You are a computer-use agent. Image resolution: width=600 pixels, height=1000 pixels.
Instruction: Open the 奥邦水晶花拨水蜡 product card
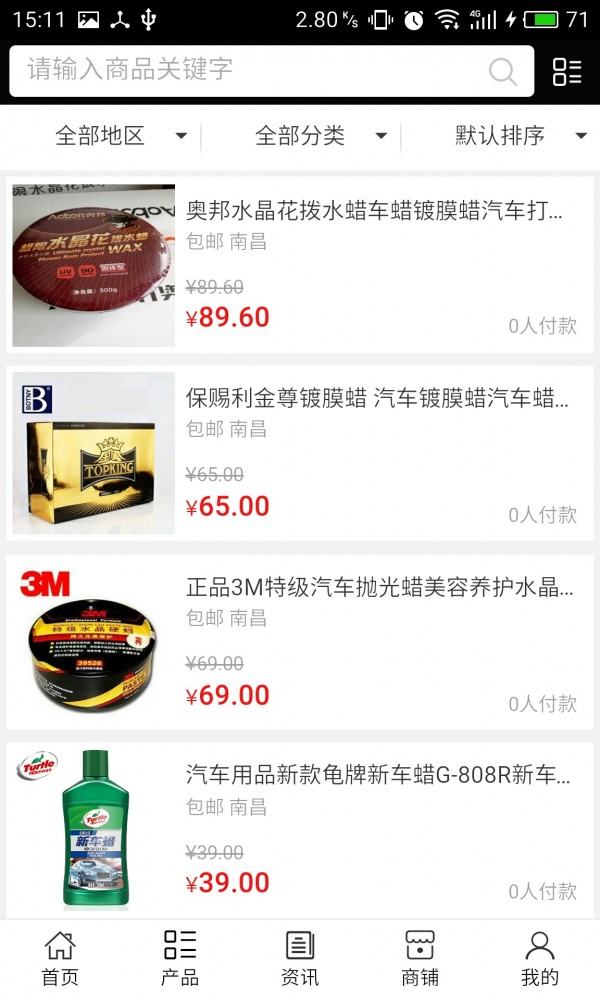tap(300, 264)
